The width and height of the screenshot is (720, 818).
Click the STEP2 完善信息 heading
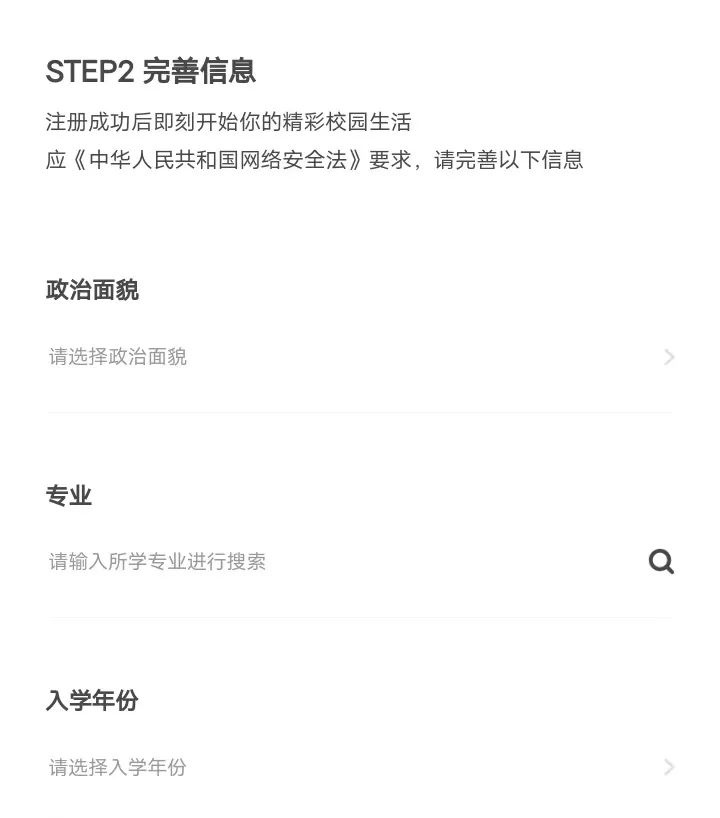[x=150, y=72]
